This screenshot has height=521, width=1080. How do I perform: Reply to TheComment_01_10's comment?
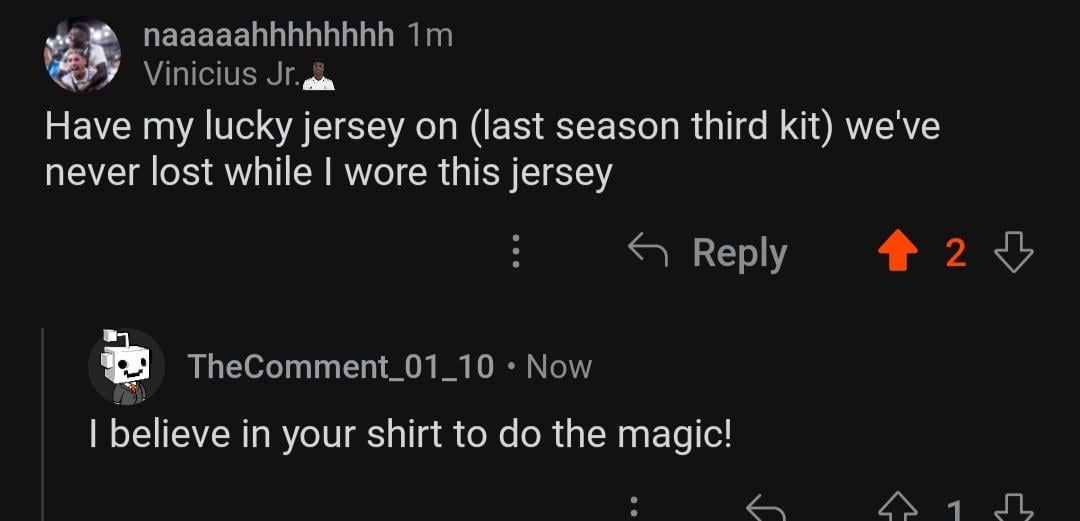[766, 510]
